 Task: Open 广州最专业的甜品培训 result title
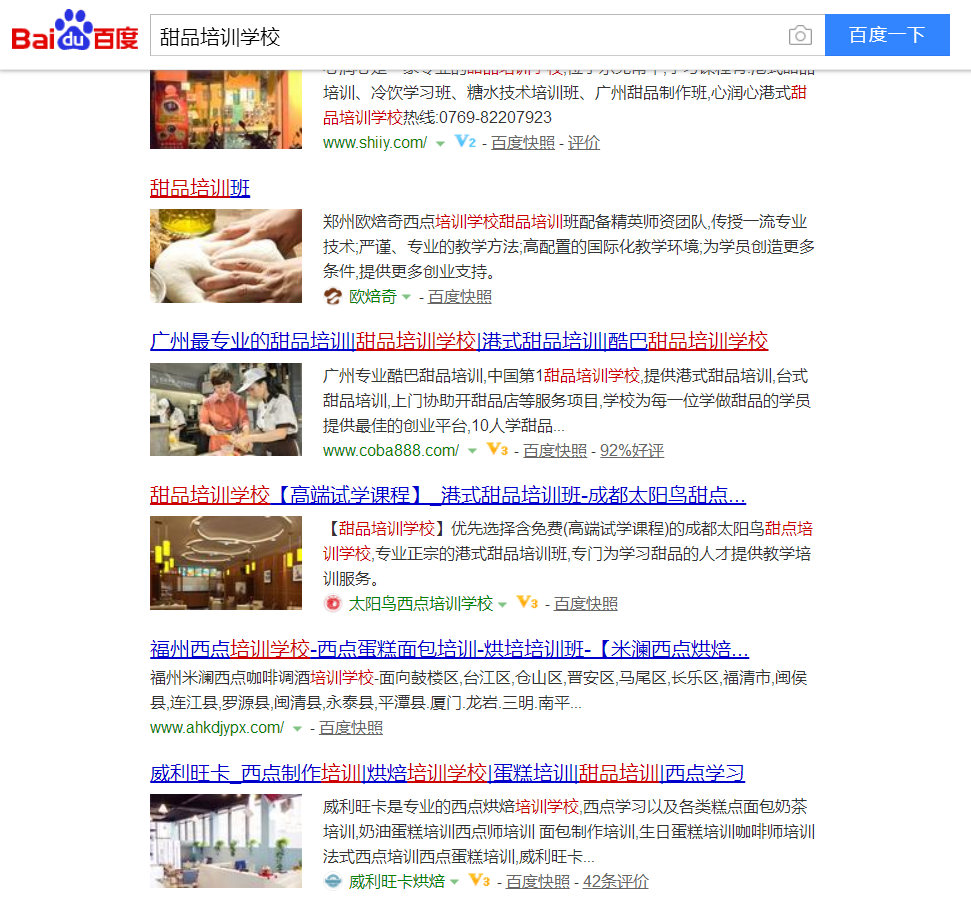point(458,341)
